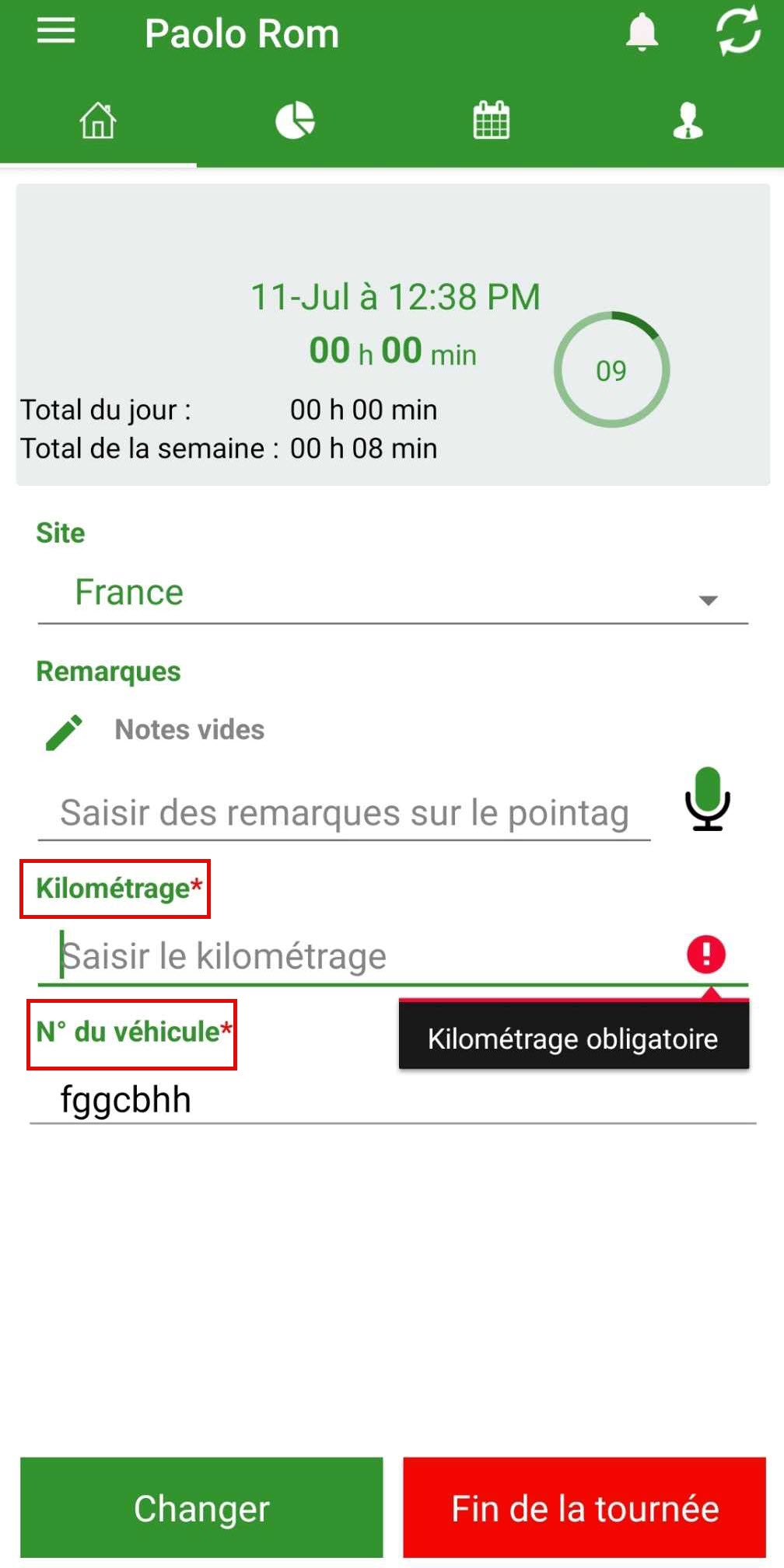Switch to the pie chart statistics tab
784x1568 pixels.
pos(295,120)
